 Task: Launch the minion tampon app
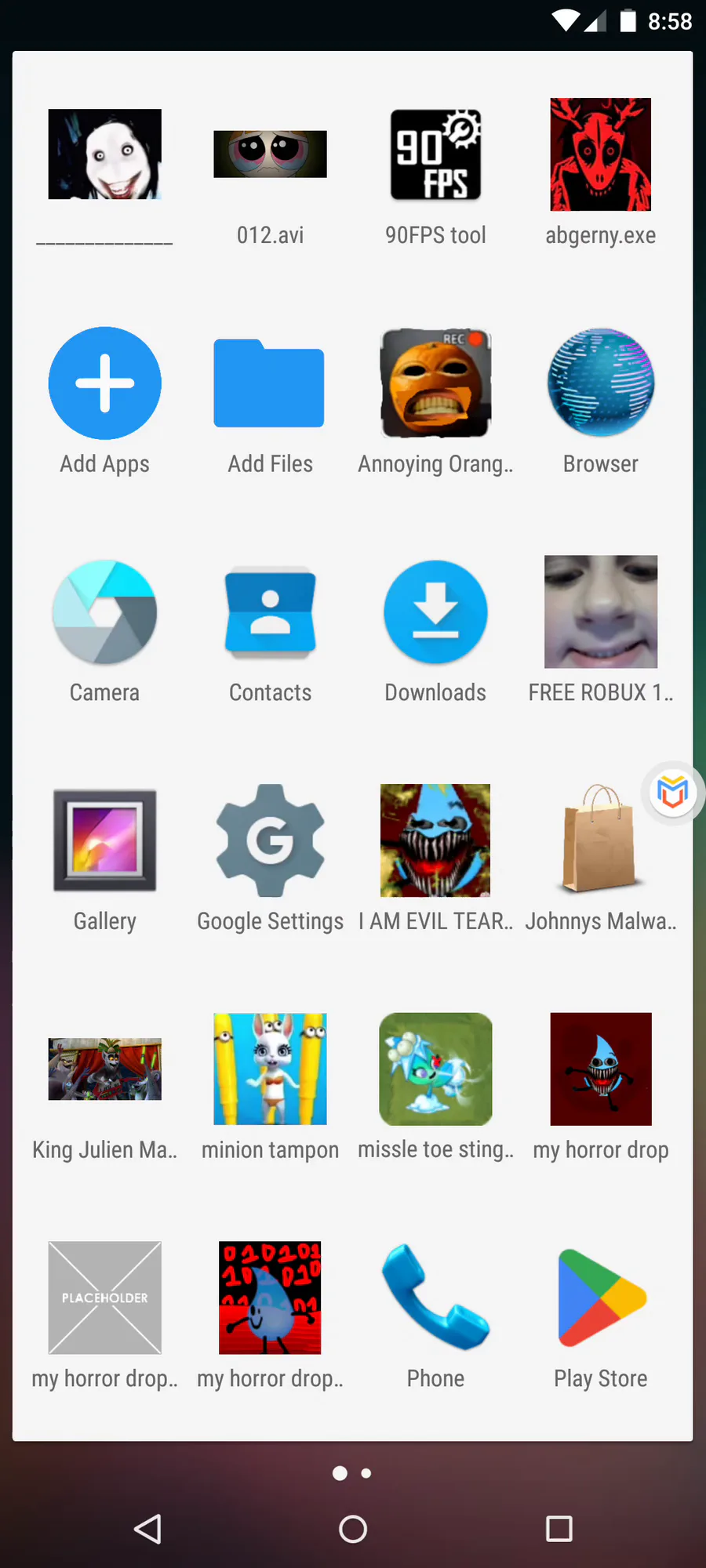pyautogui.click(x=270, y=1069)
